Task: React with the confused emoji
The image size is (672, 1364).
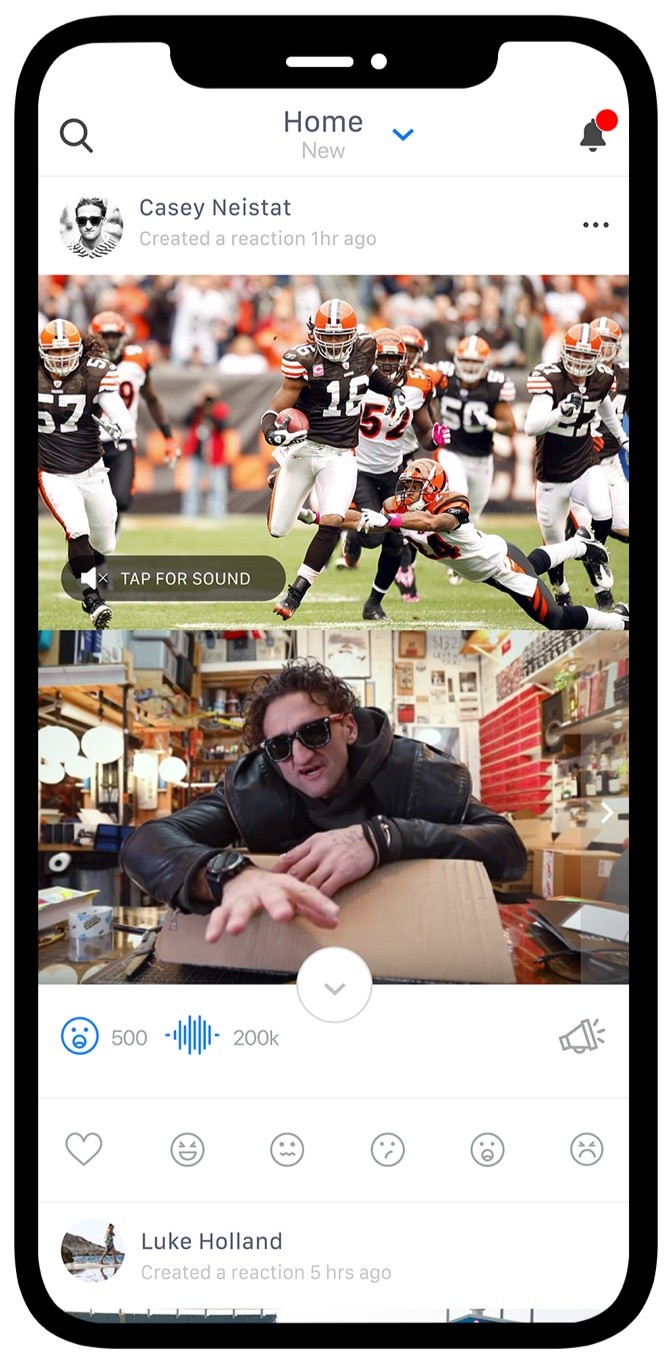Action: (387, 1150)
